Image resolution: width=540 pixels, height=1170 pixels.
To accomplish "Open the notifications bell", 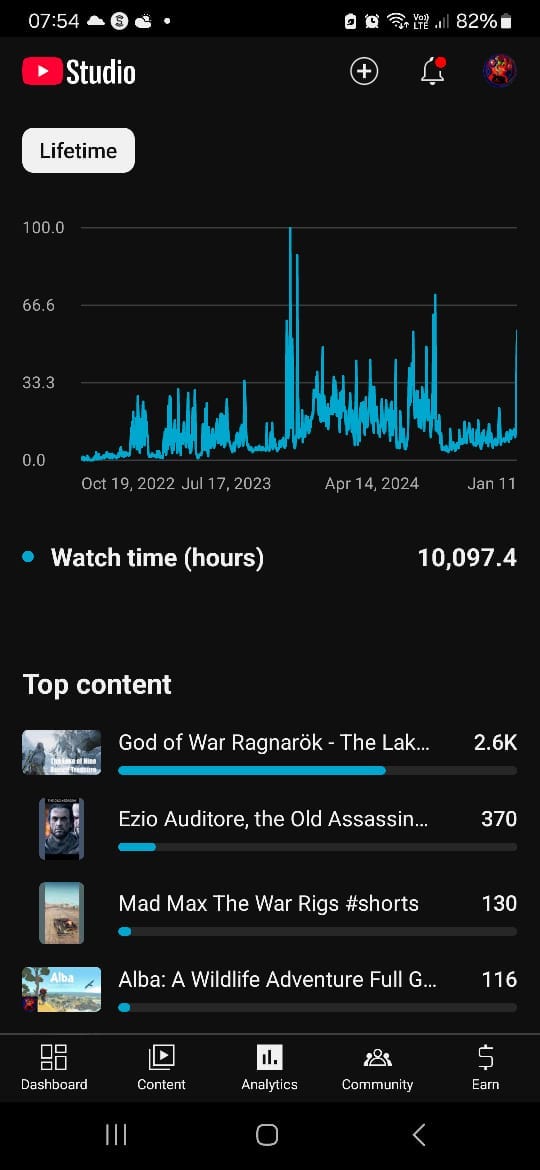I will coord(433,72).
